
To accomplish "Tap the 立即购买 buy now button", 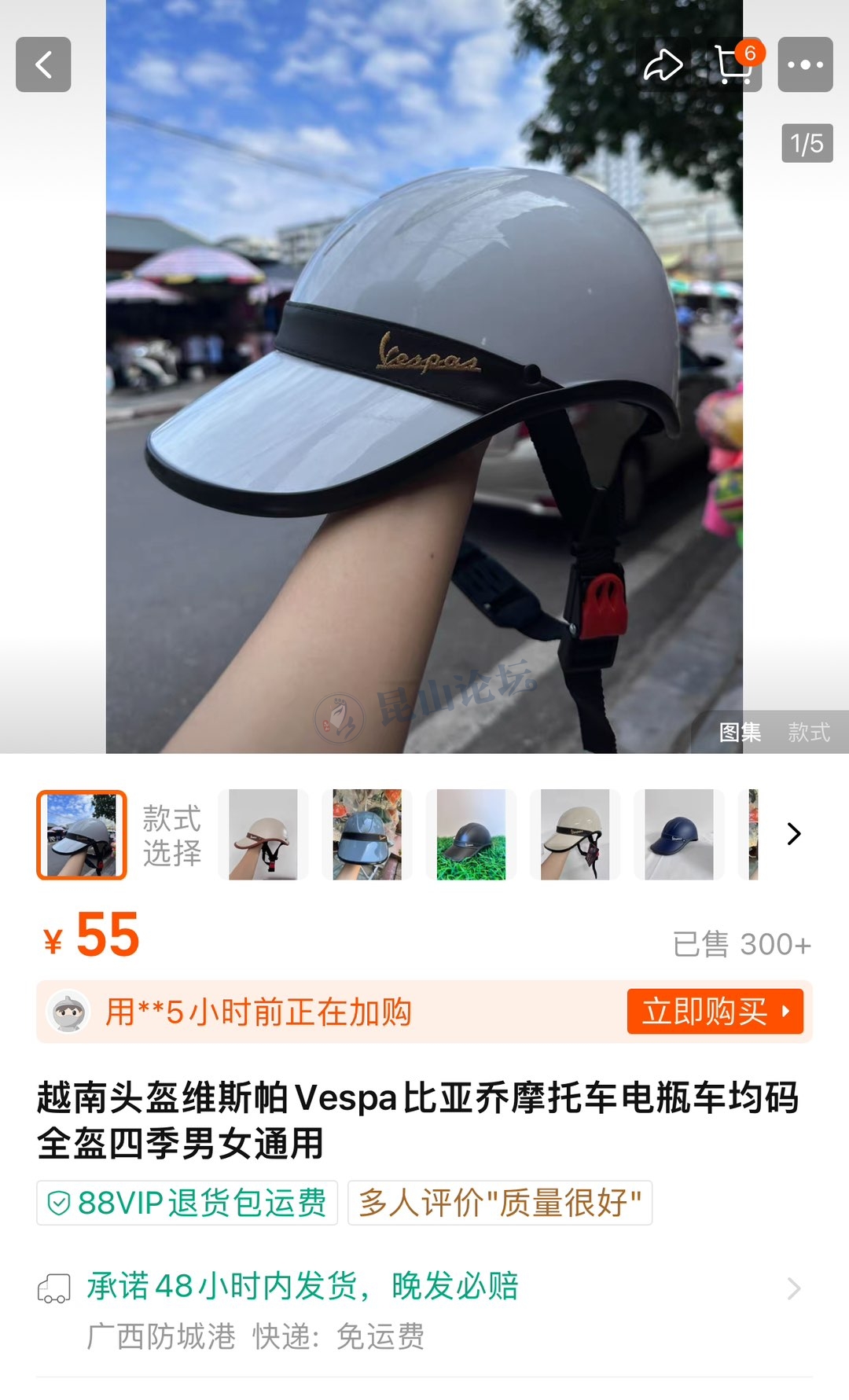I will [x=715, y=1011].
